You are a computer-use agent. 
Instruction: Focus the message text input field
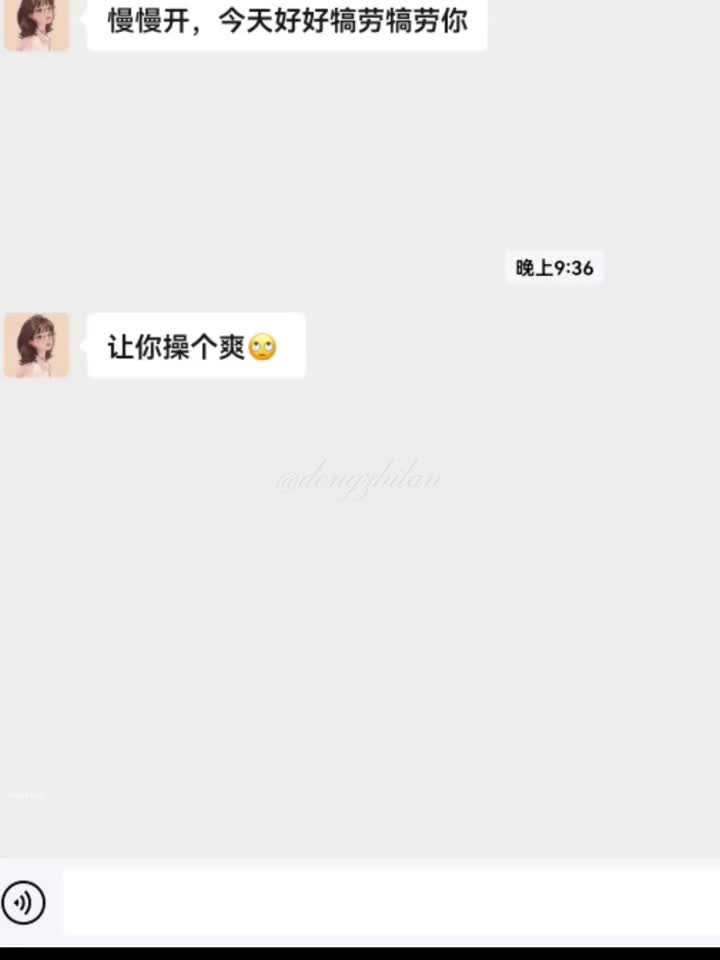pyautogui.click(x=390, y=902)
